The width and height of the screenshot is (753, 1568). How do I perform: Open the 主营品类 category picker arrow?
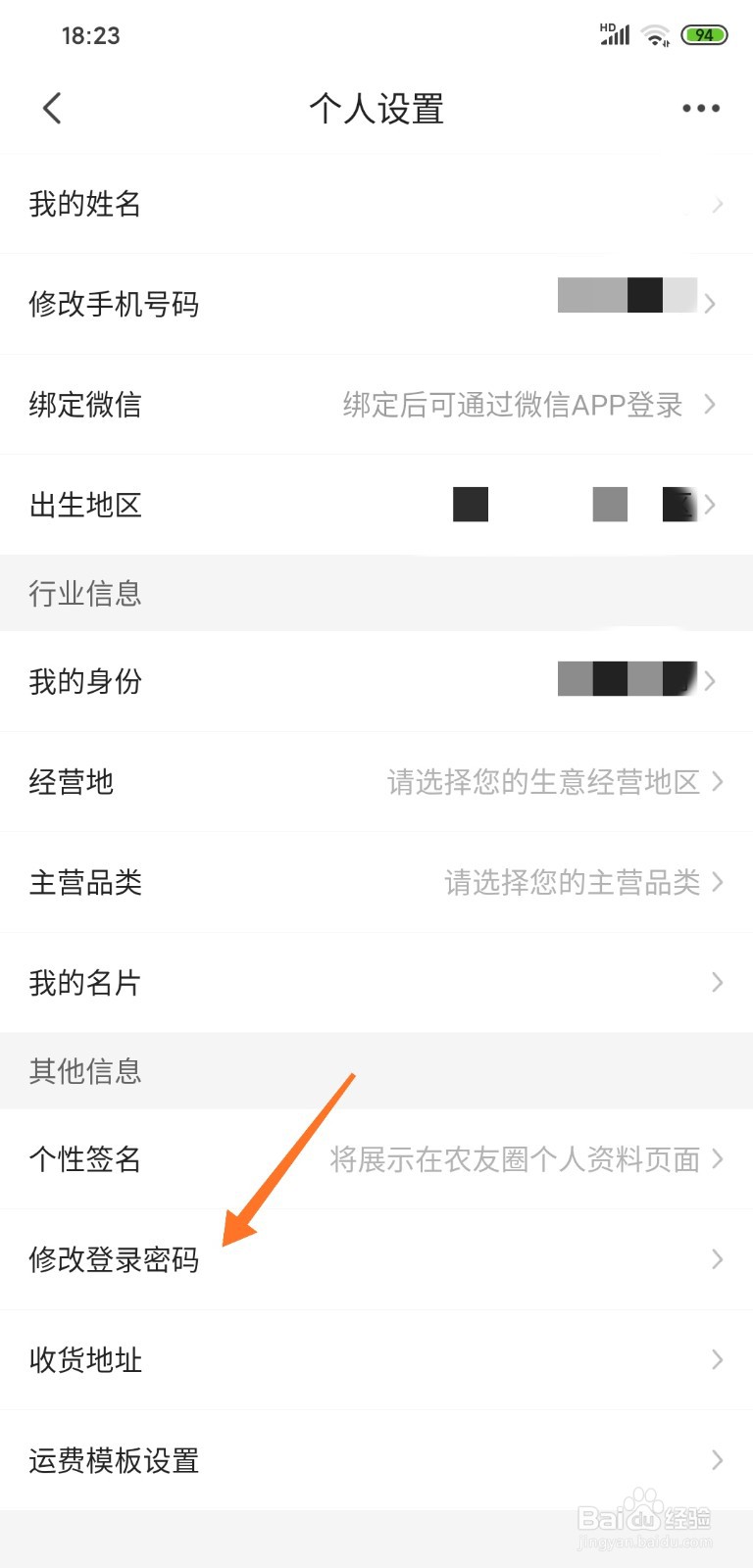click(717, 882)
